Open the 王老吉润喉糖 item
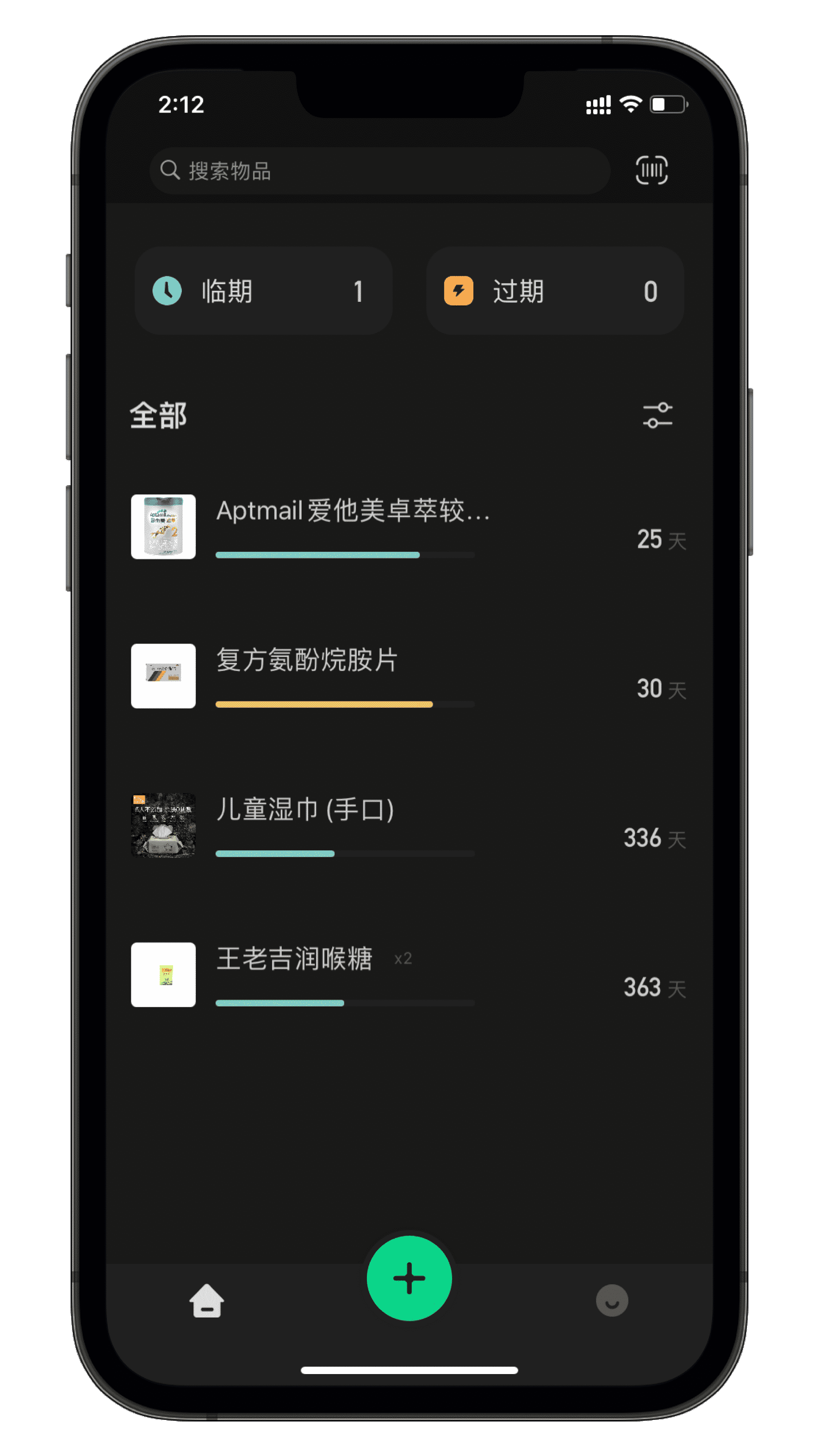Image resolution: width=819 pixels, height=1456 pixels. click(x=409, y=975)
